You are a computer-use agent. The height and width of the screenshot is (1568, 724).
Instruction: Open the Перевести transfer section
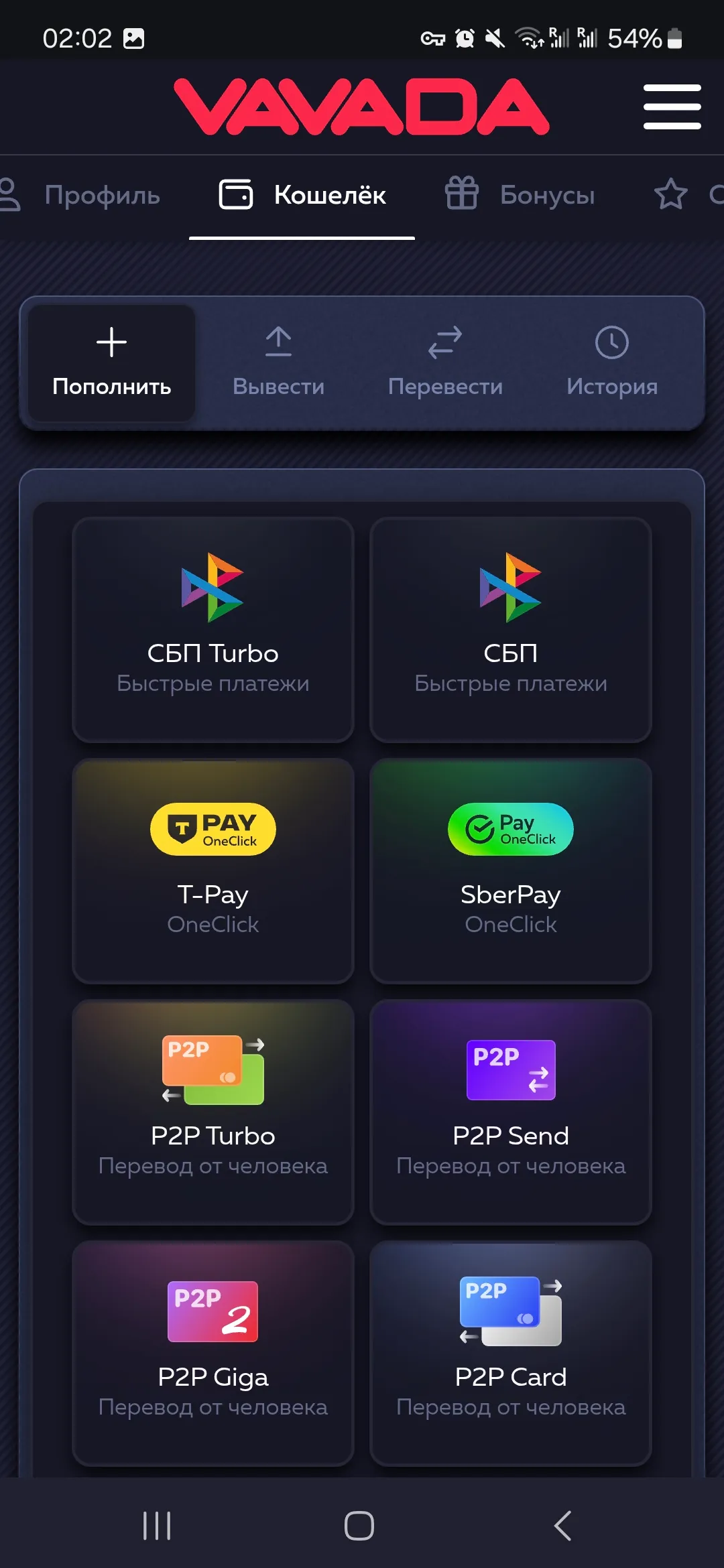tap(445, 363)
